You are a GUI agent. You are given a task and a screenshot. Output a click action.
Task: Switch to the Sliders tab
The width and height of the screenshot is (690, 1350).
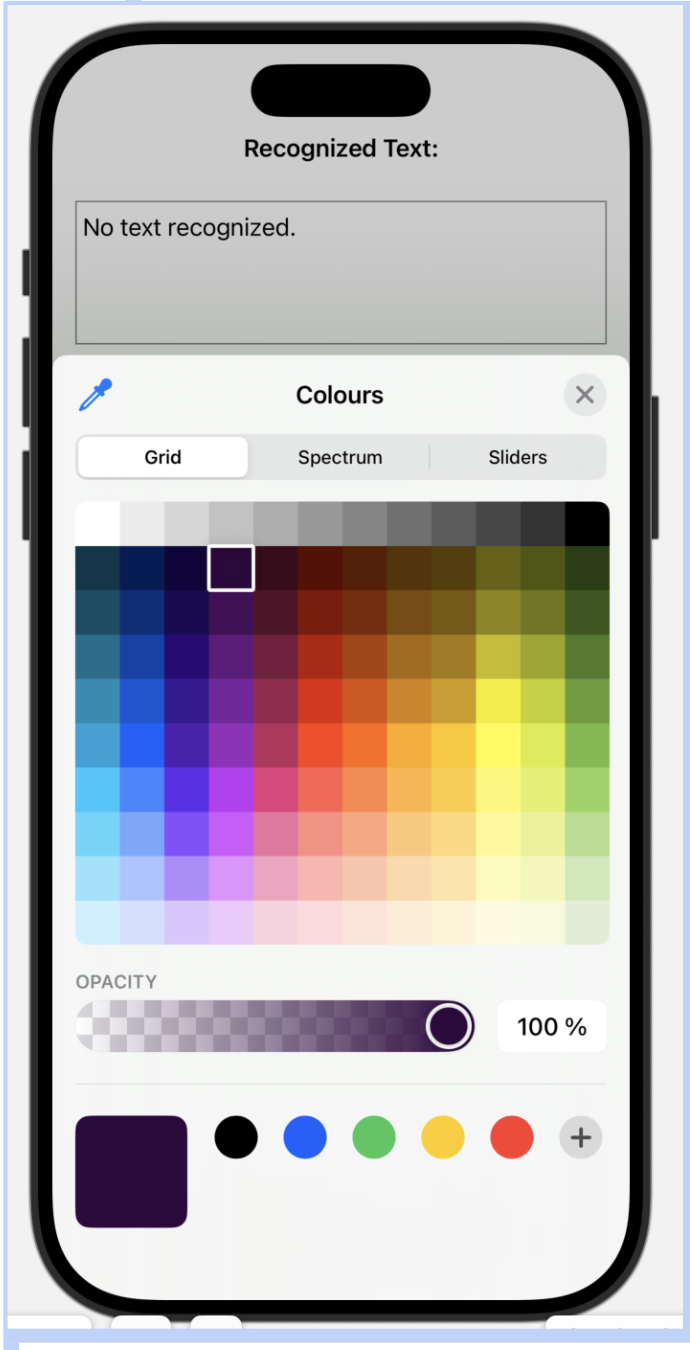[x=517, y=457]
